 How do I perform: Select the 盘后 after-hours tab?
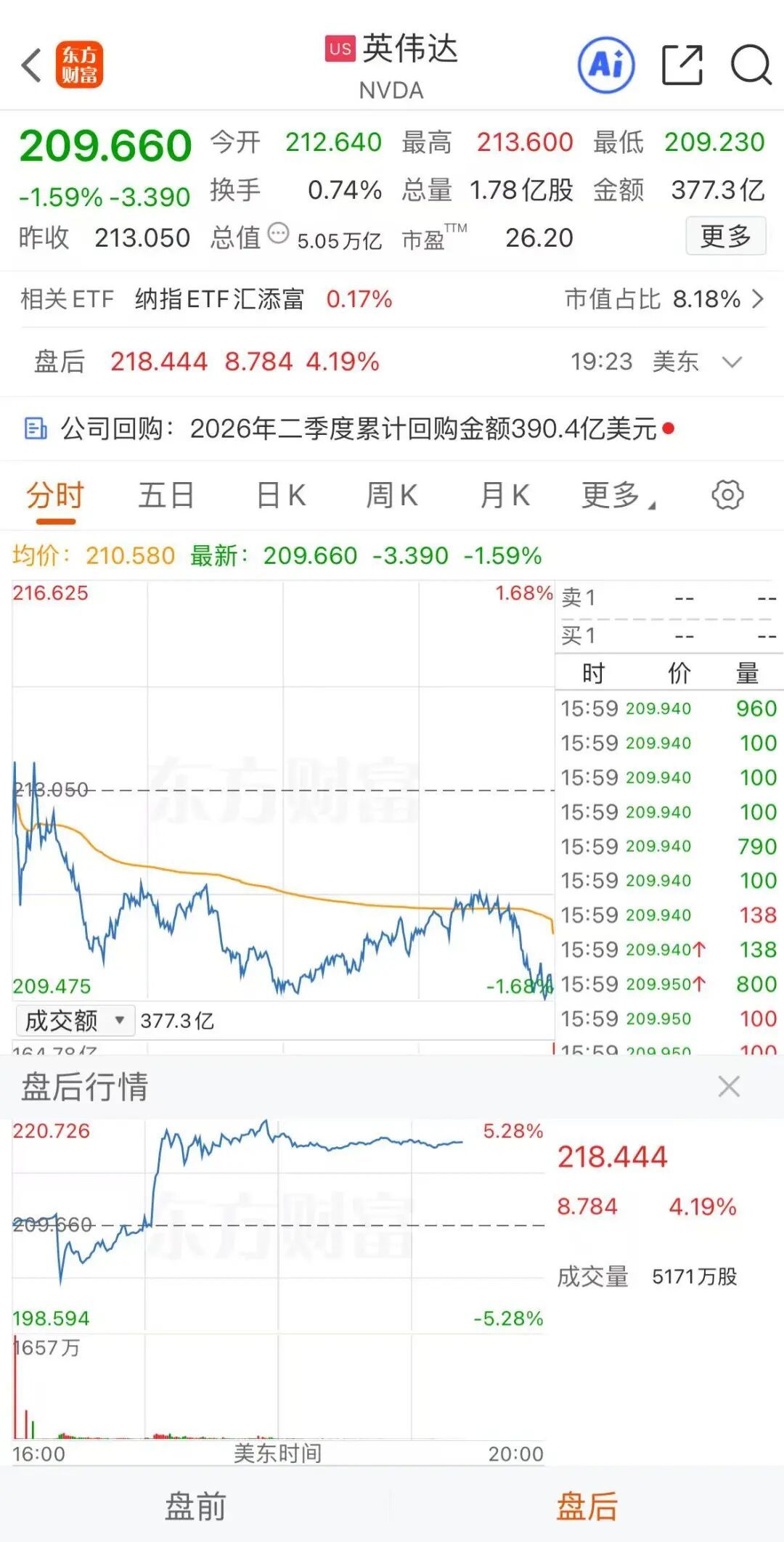click(587, 1506)
